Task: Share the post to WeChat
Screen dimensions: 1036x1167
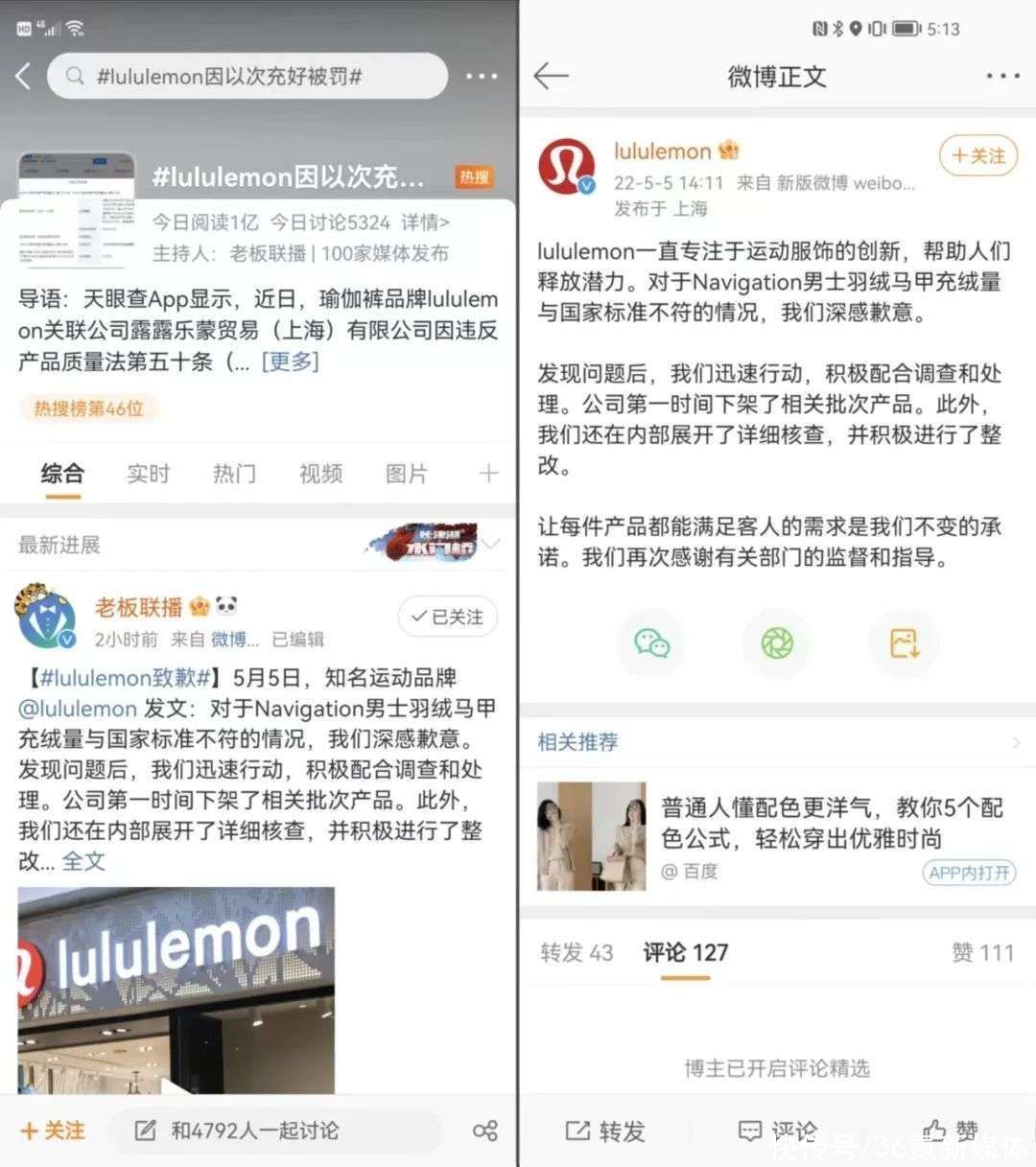Action: coord(651,643)
